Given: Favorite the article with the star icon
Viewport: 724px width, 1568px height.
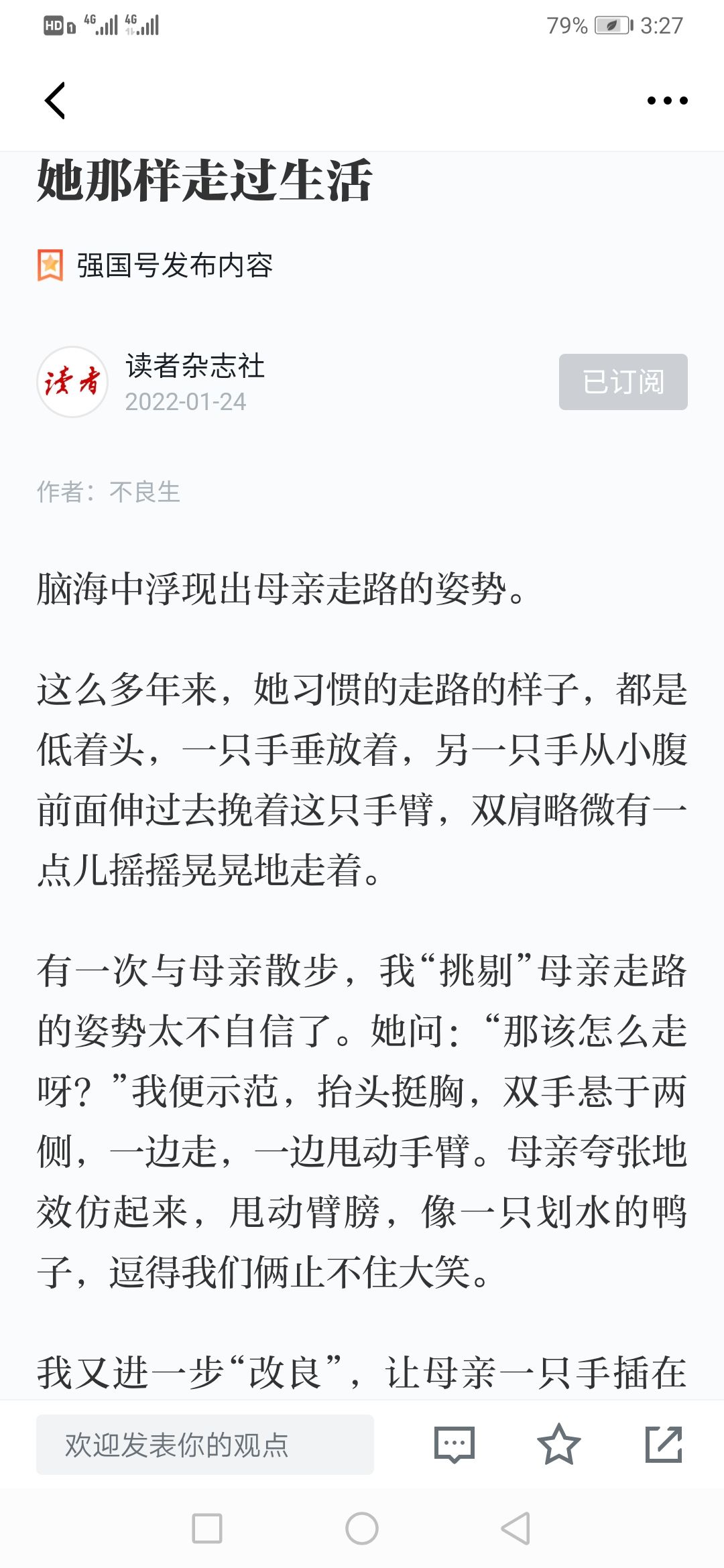Looking at the screenshot, I should pyautogui.click(x=558, y=1444).
